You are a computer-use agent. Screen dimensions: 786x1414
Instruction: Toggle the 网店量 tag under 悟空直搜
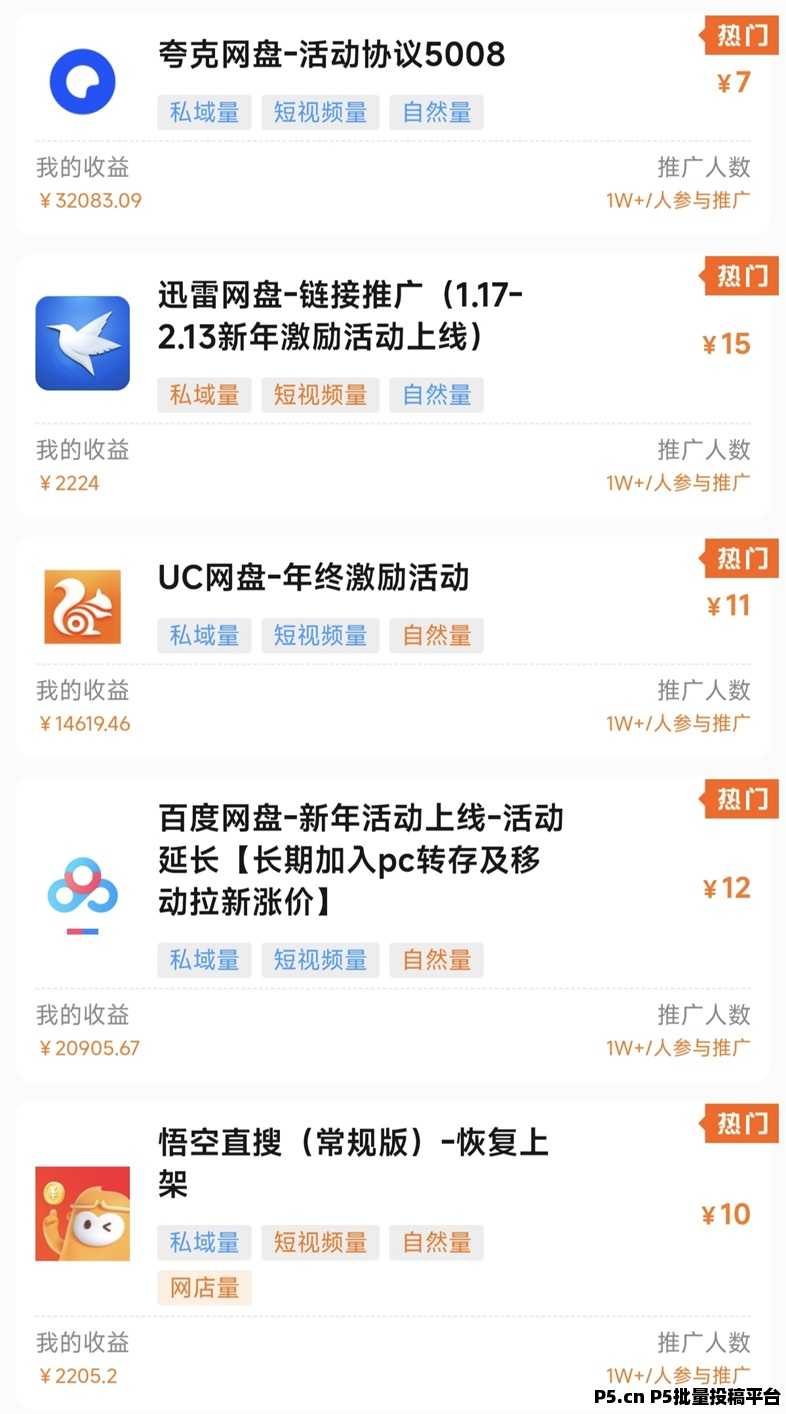tap(203, 1287)
